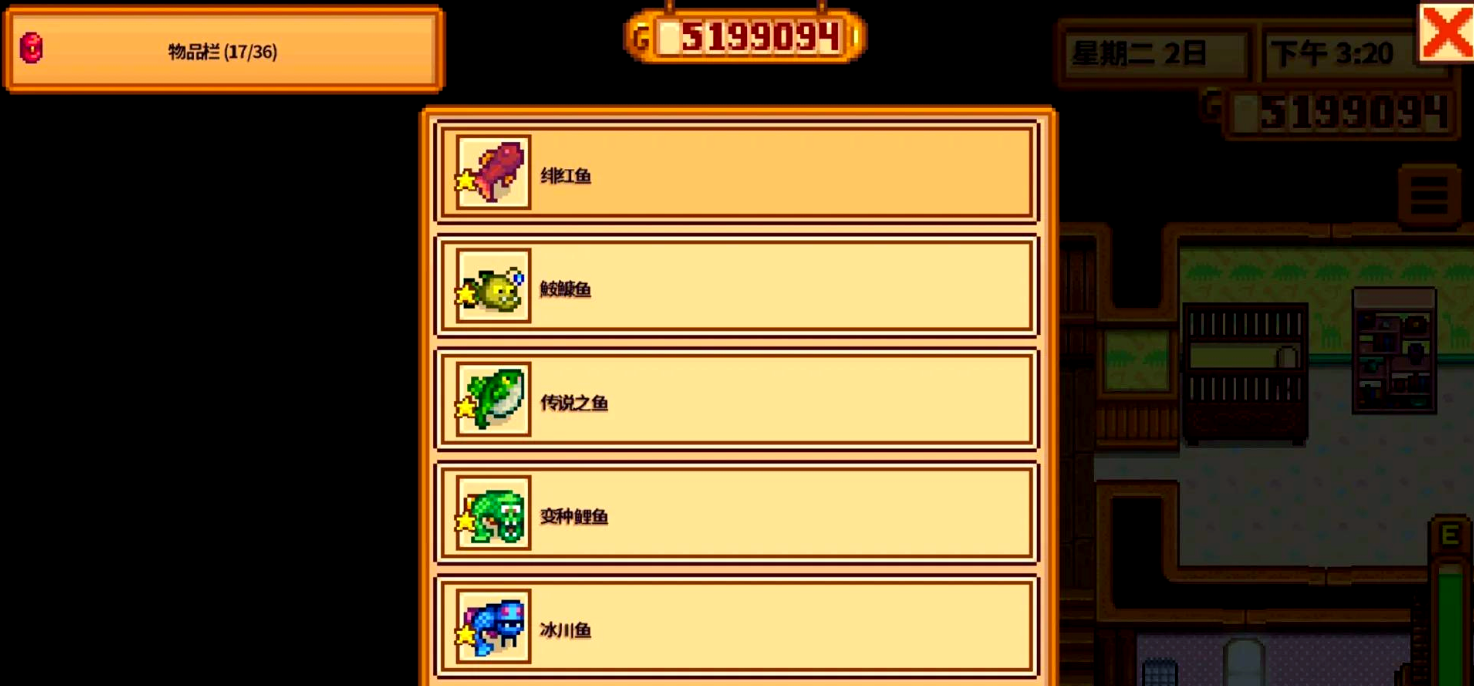The image size is (1474, 686).
Task: Select the 绯红鱼 item
Action: pyautogui.click(x=737, y=173)
